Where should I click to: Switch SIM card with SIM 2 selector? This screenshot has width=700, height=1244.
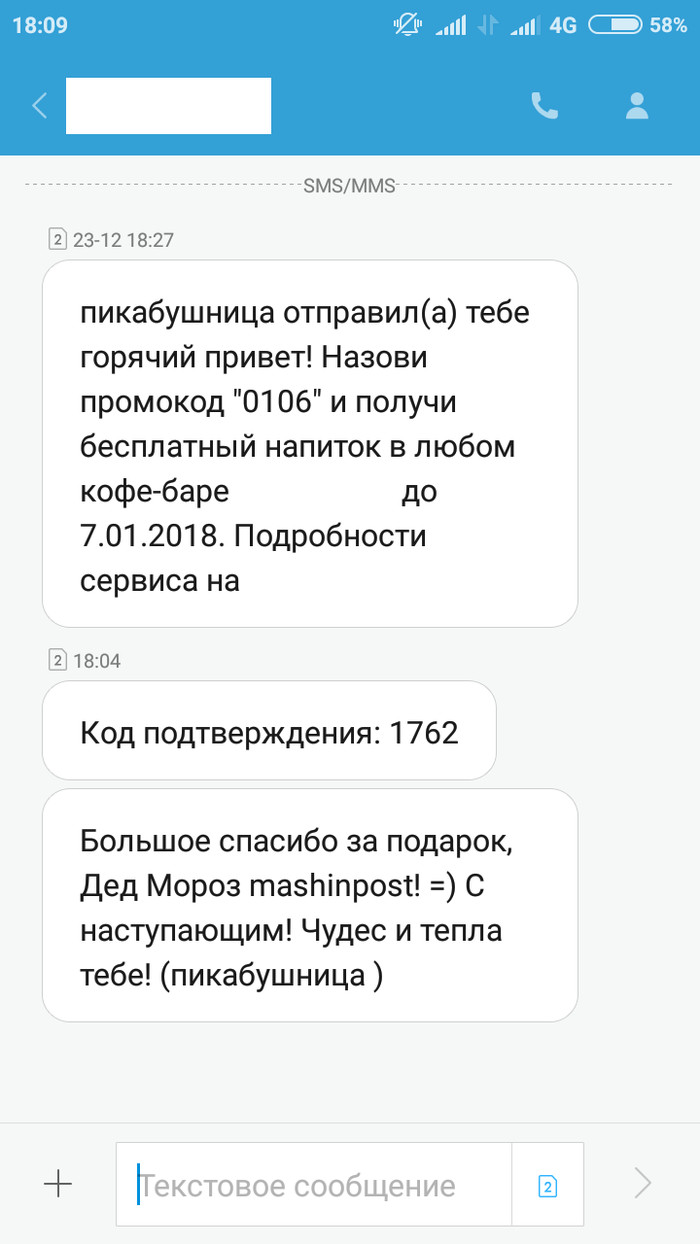pos(547,1185)
